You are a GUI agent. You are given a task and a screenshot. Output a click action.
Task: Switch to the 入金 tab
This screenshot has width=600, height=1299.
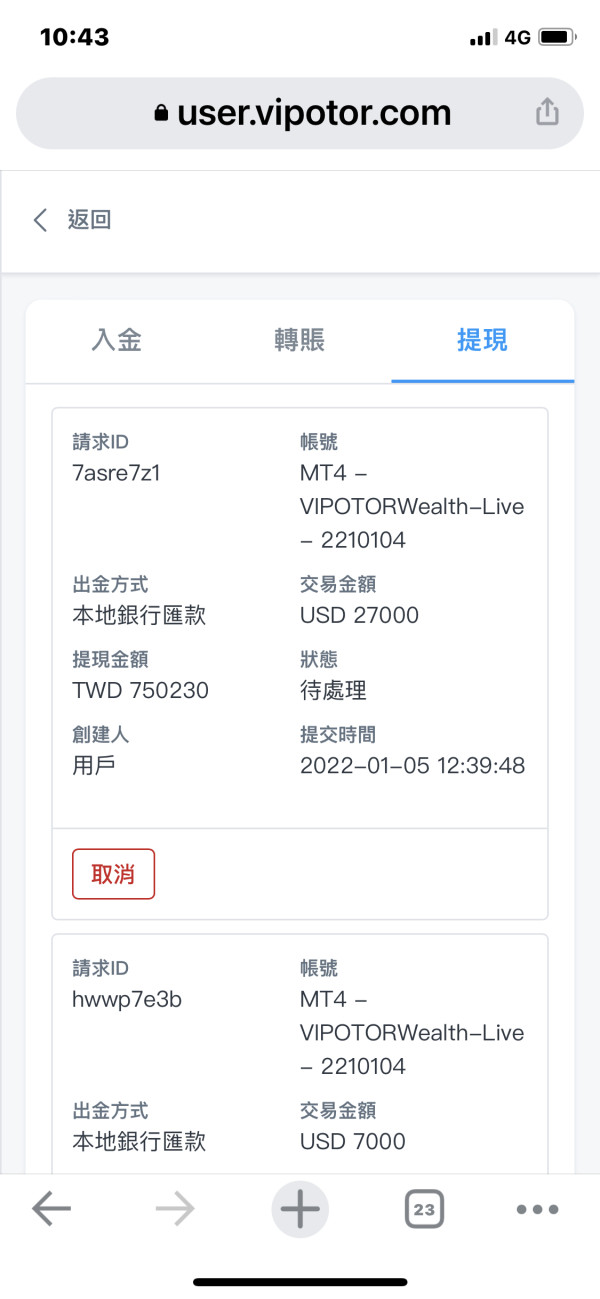(x=117, y=340)
